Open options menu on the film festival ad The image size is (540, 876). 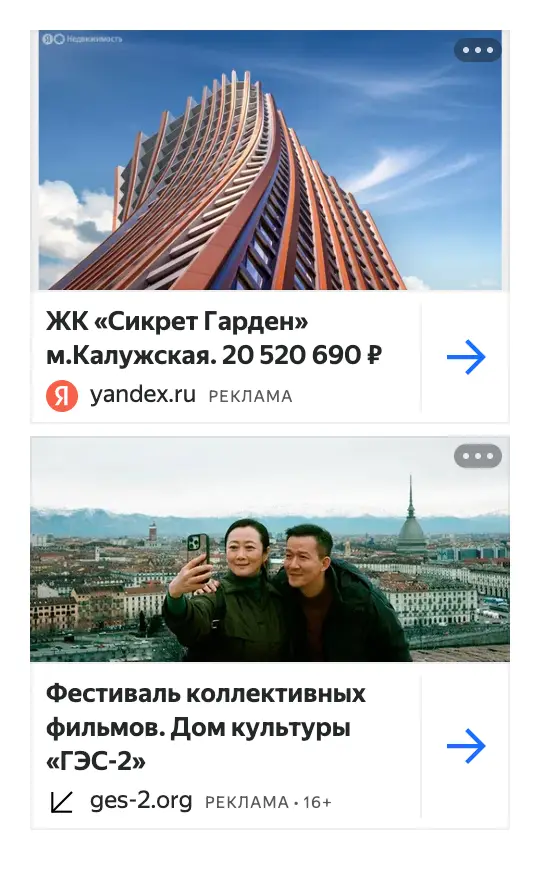point(477,456)
